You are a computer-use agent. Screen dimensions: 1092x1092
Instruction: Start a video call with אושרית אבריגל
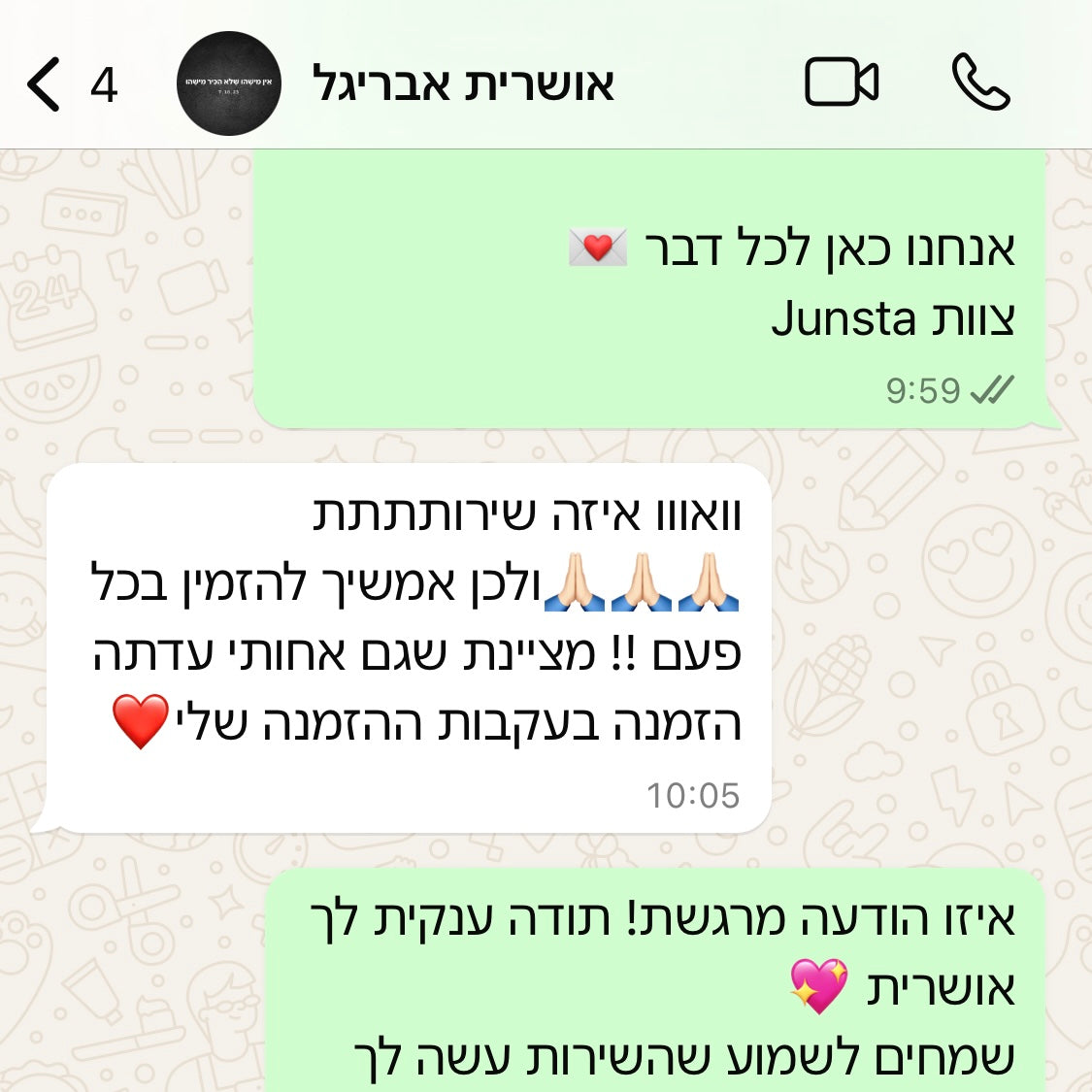pyautogui.click(x=841, y=83)
